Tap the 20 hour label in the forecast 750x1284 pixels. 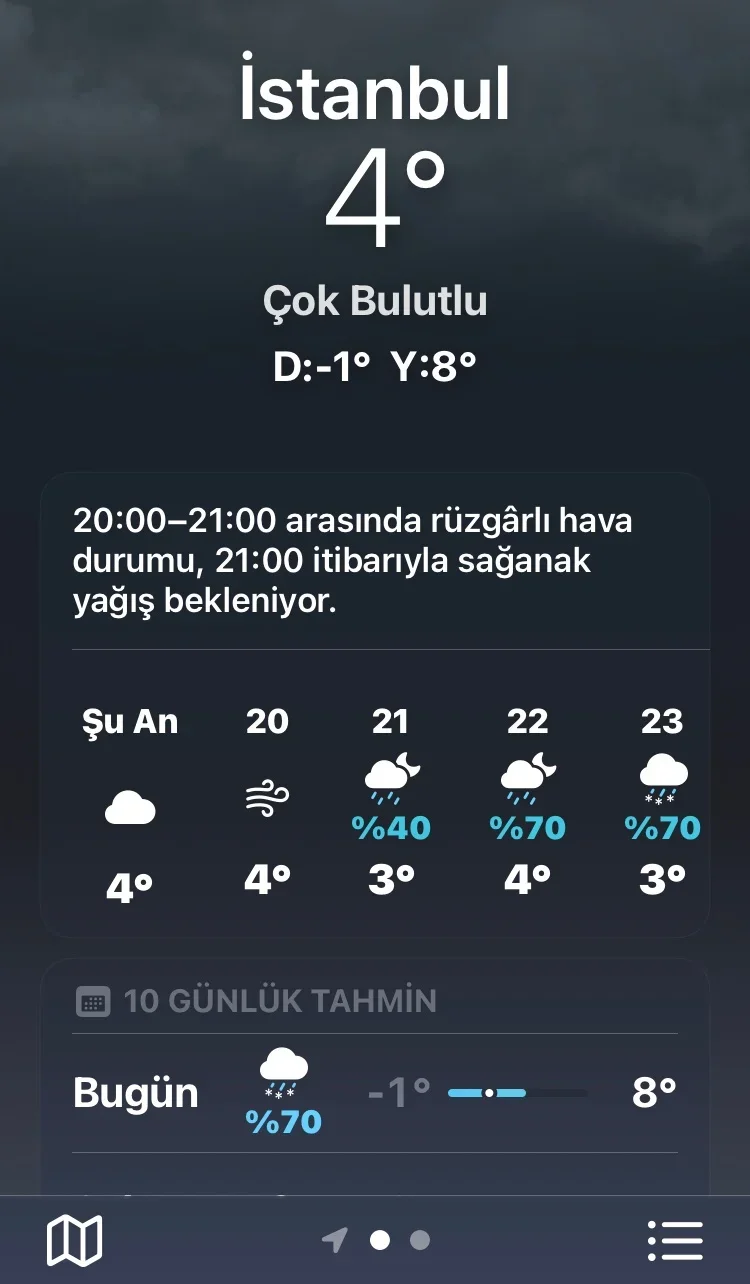point(266,722)
